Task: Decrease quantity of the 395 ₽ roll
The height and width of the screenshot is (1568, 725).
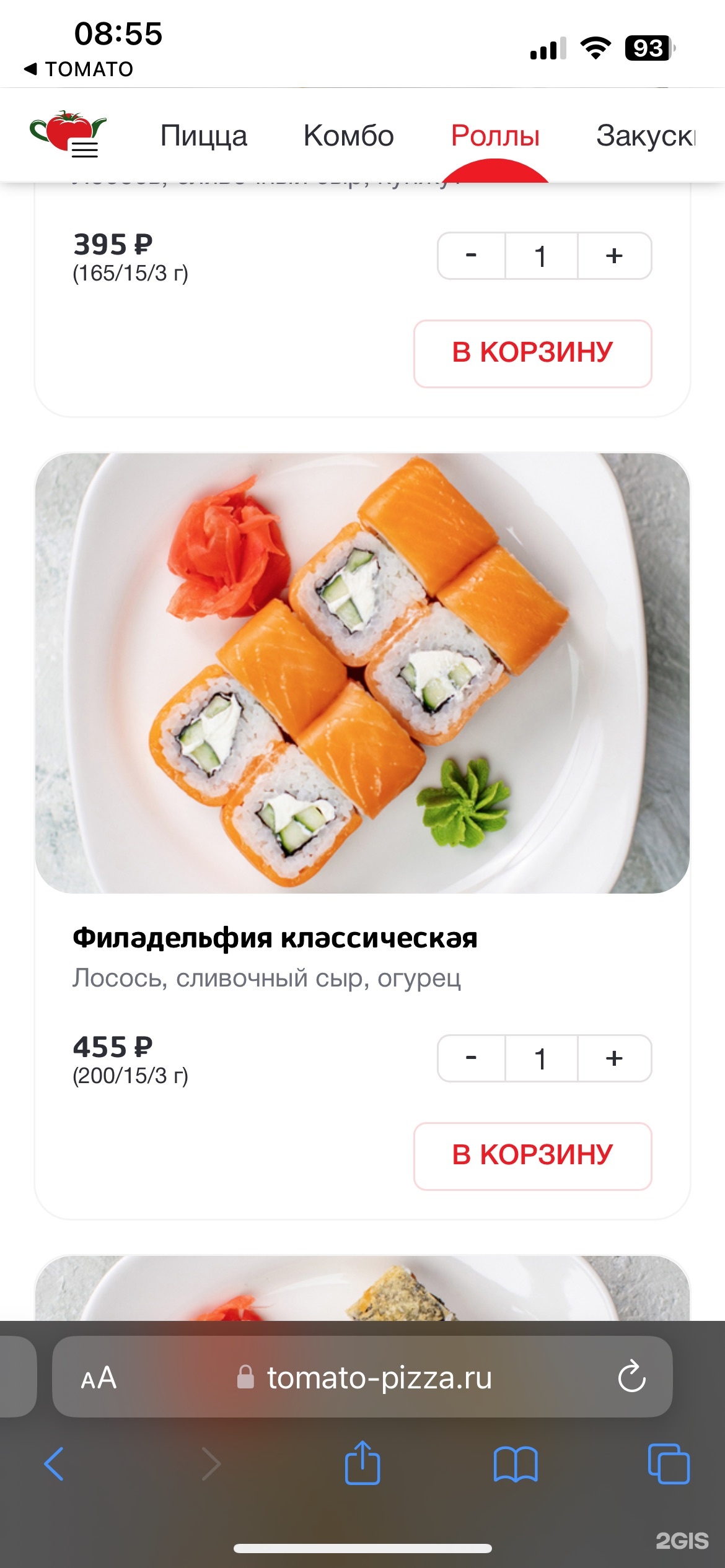Action: [472, 256]
